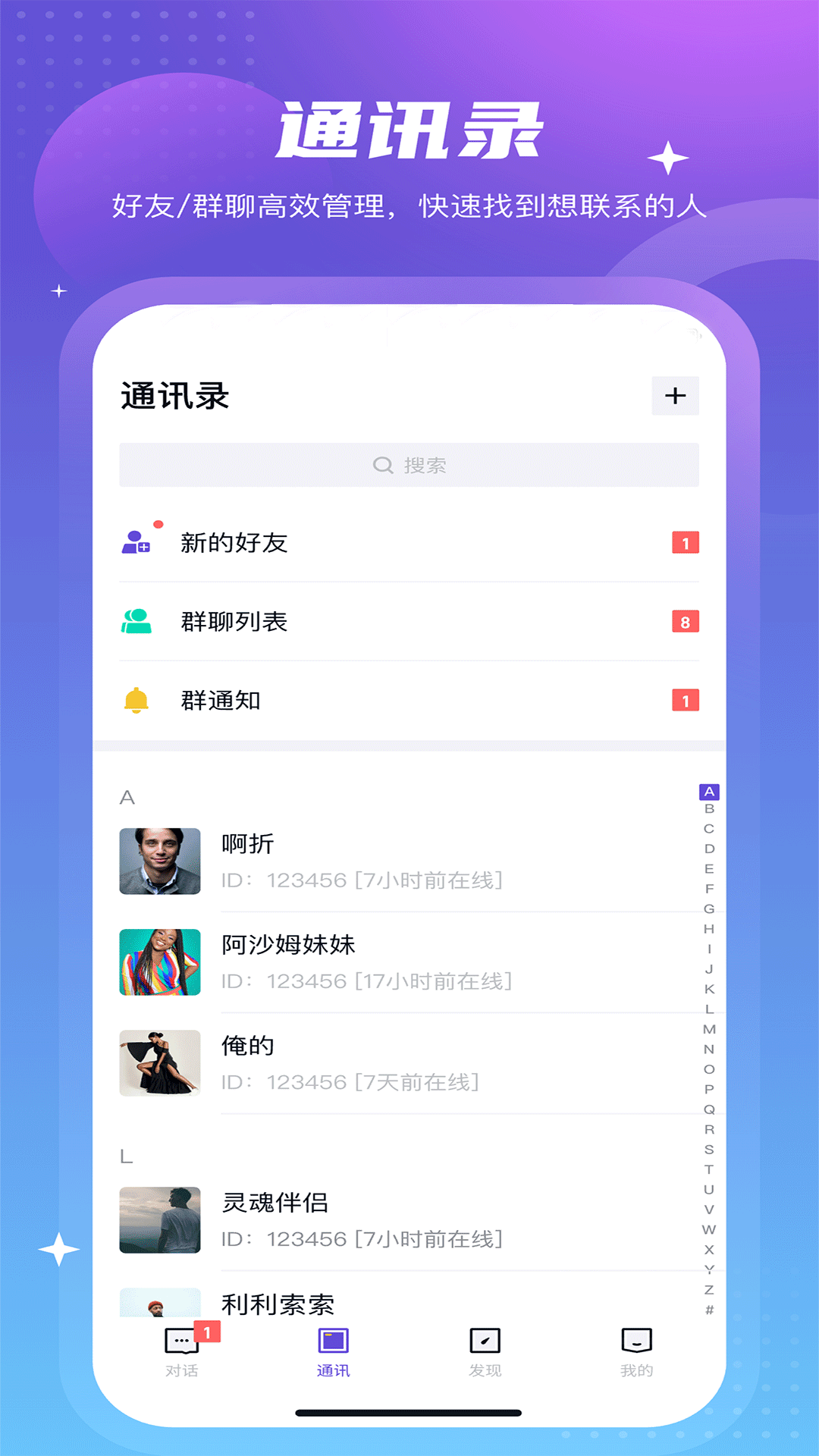Tap the 发现 discover icon in bottom bar
Viewport: 819px width, 1456px height.
(485, 1338)
